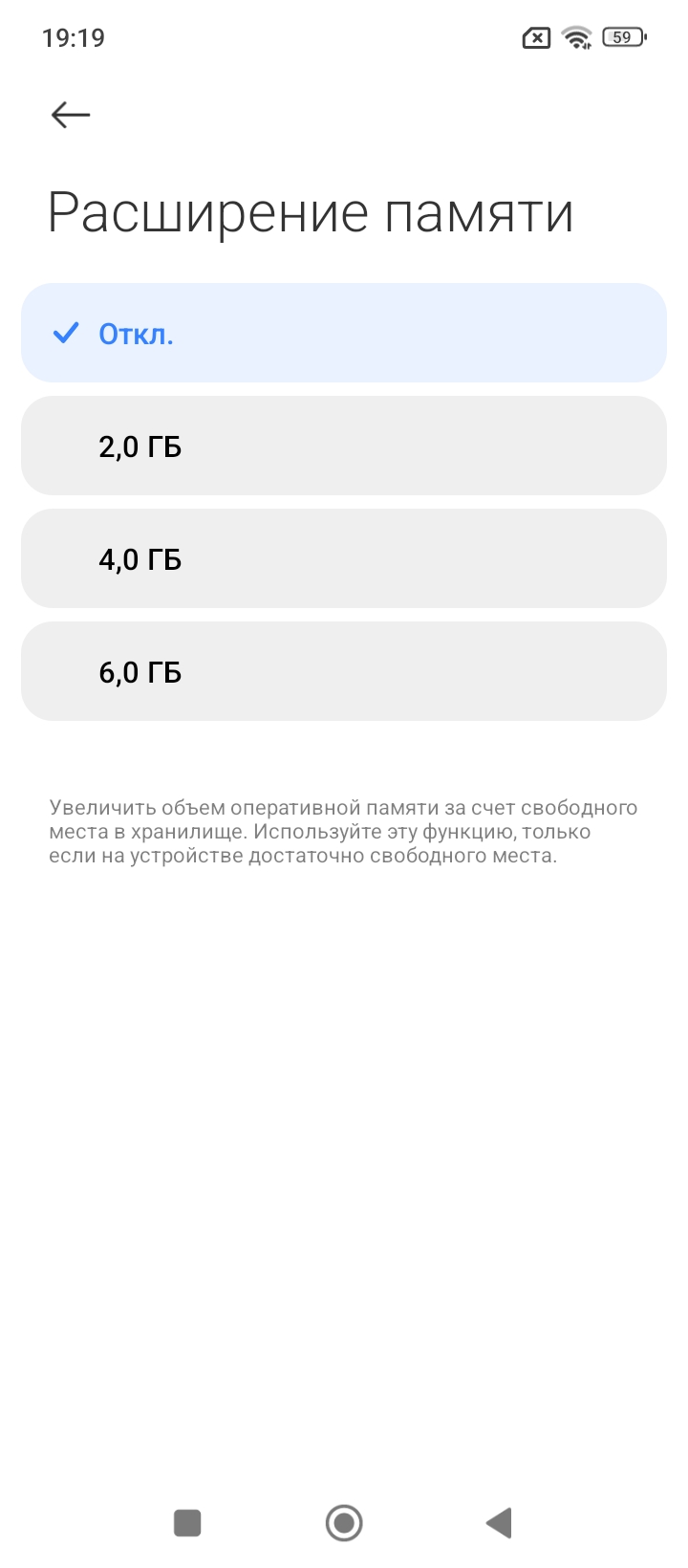The width and height of the screenshot is (688, 1568).
Task: Open recent apps with square button
Action: pos(187,1522)
